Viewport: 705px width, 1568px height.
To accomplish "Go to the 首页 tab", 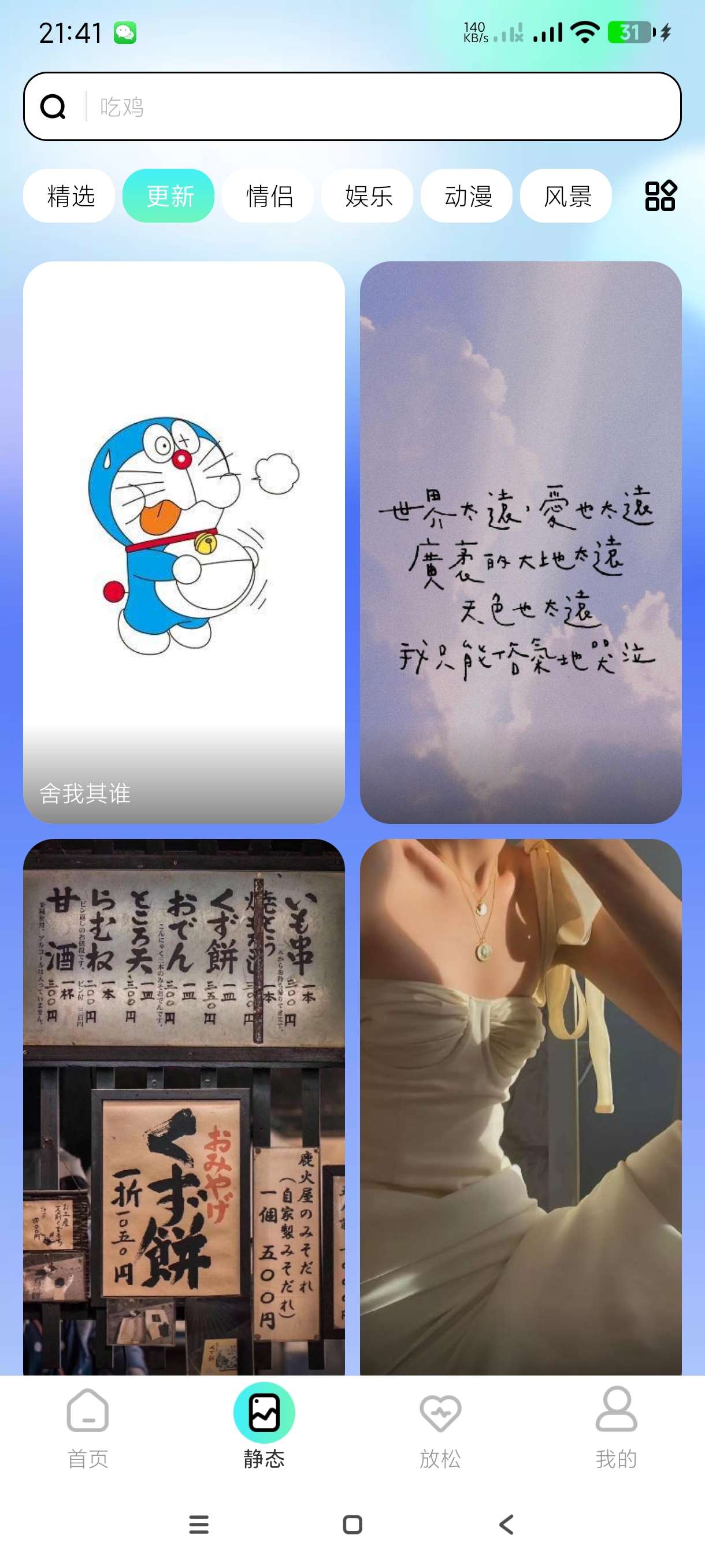I will tap(88, 1428).
